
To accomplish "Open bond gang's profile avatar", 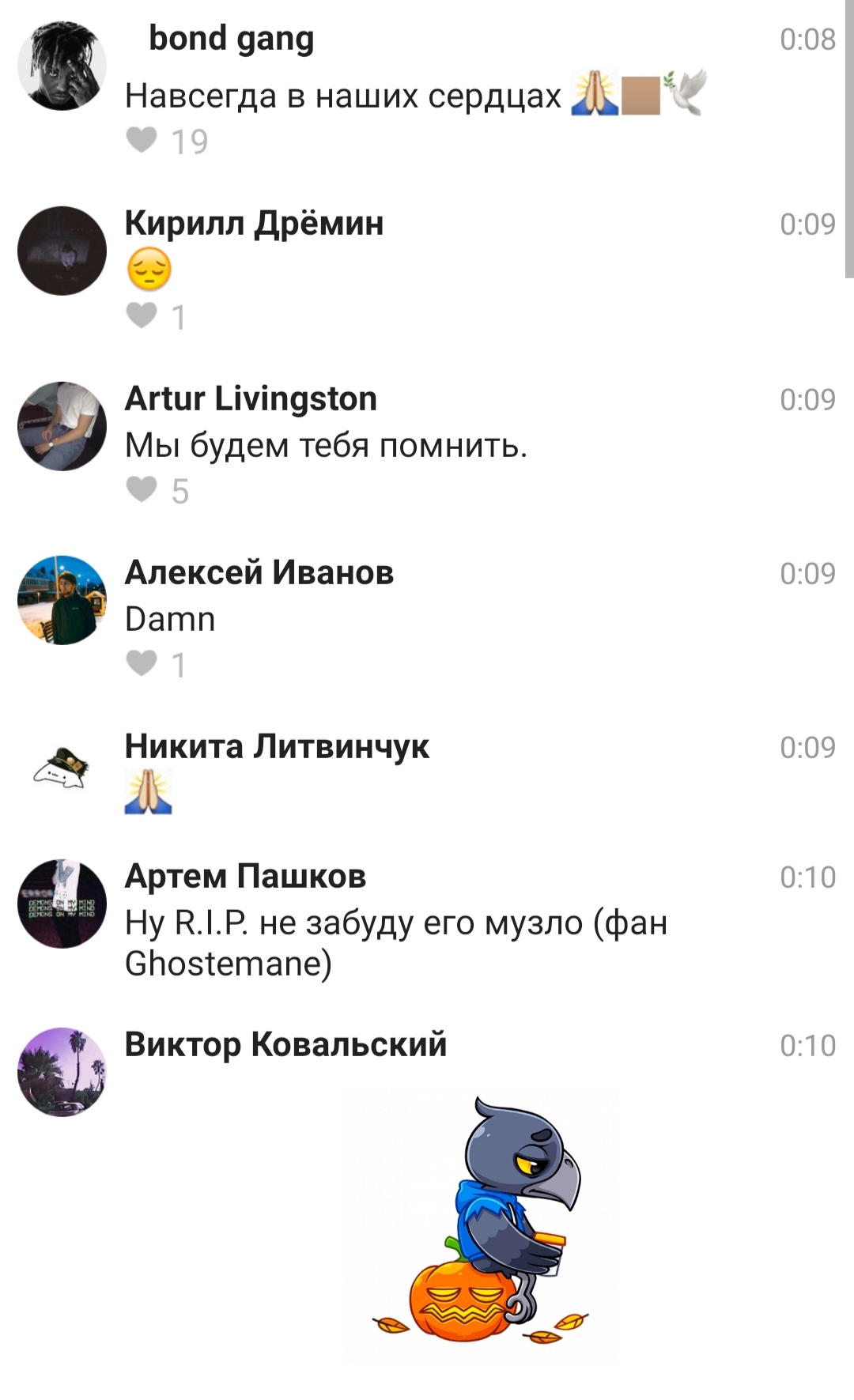I will coord(62,66).
